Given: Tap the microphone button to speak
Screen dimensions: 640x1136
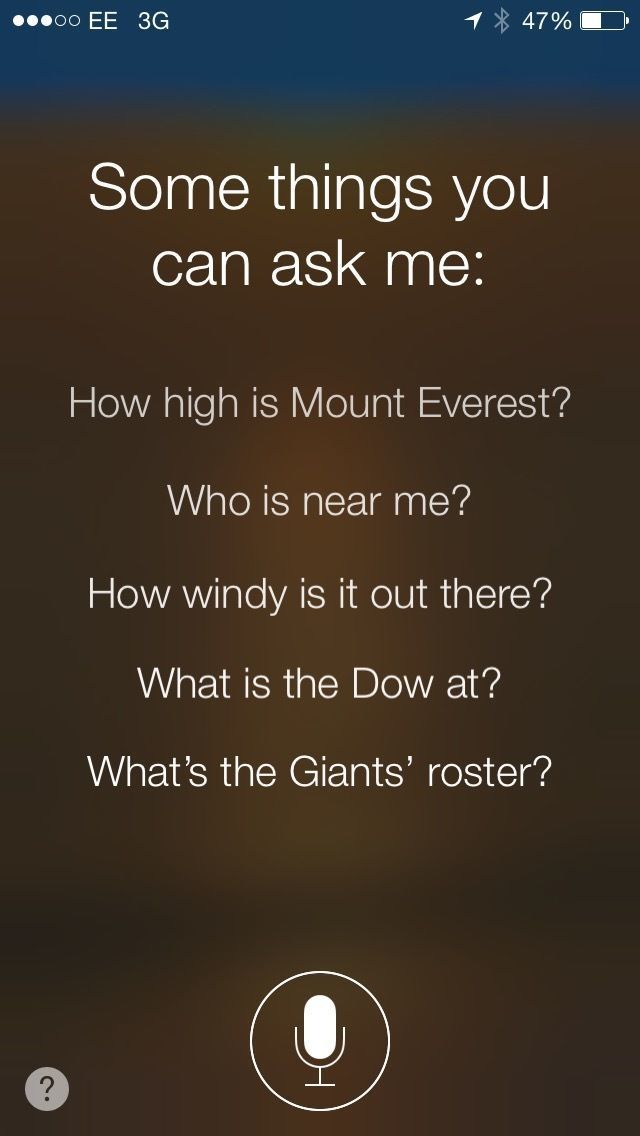Looking at the screenshot, I should [320, 1041].
